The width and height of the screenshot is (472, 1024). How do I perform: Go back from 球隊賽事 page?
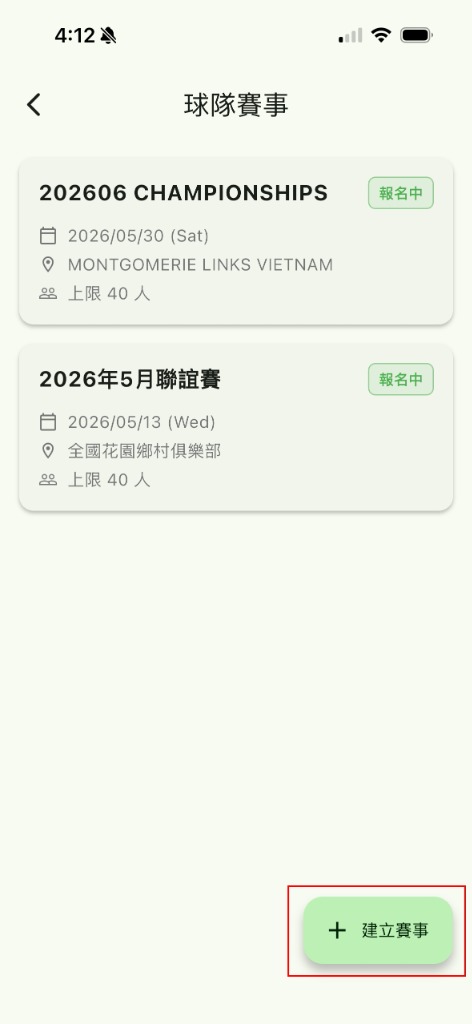[34, 104]
